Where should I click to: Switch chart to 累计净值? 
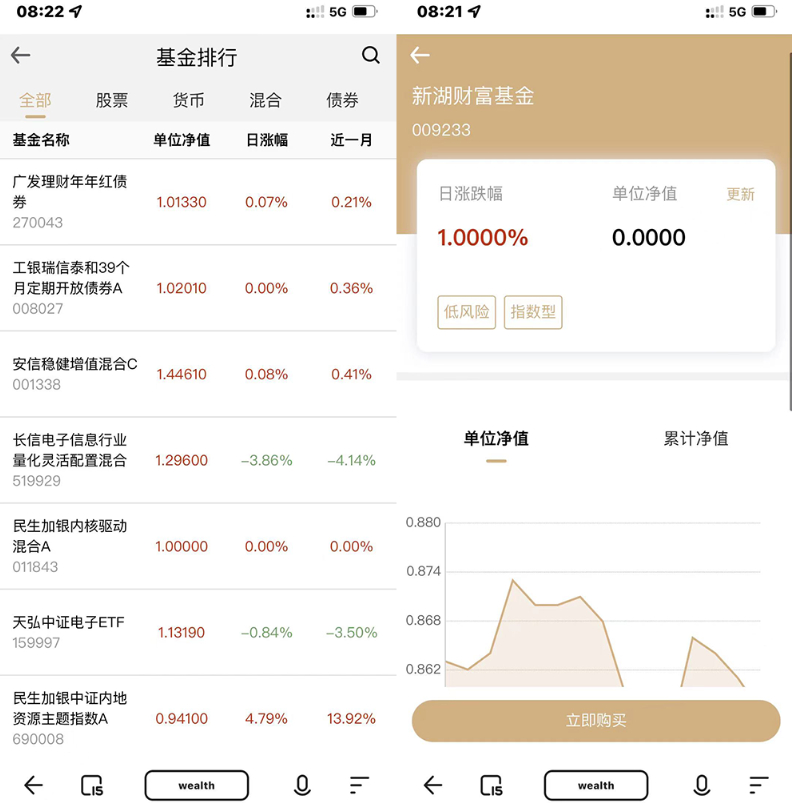[696, 438]
